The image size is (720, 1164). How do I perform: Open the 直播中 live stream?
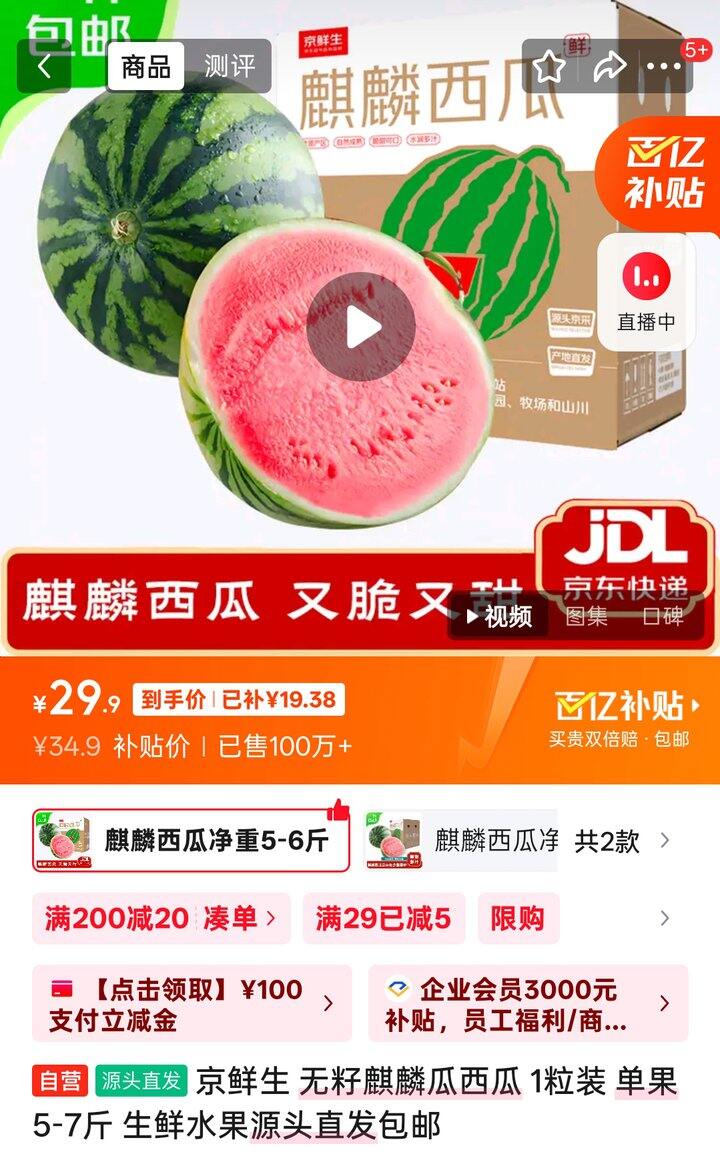pyautogui.click(x=646, y=292)
